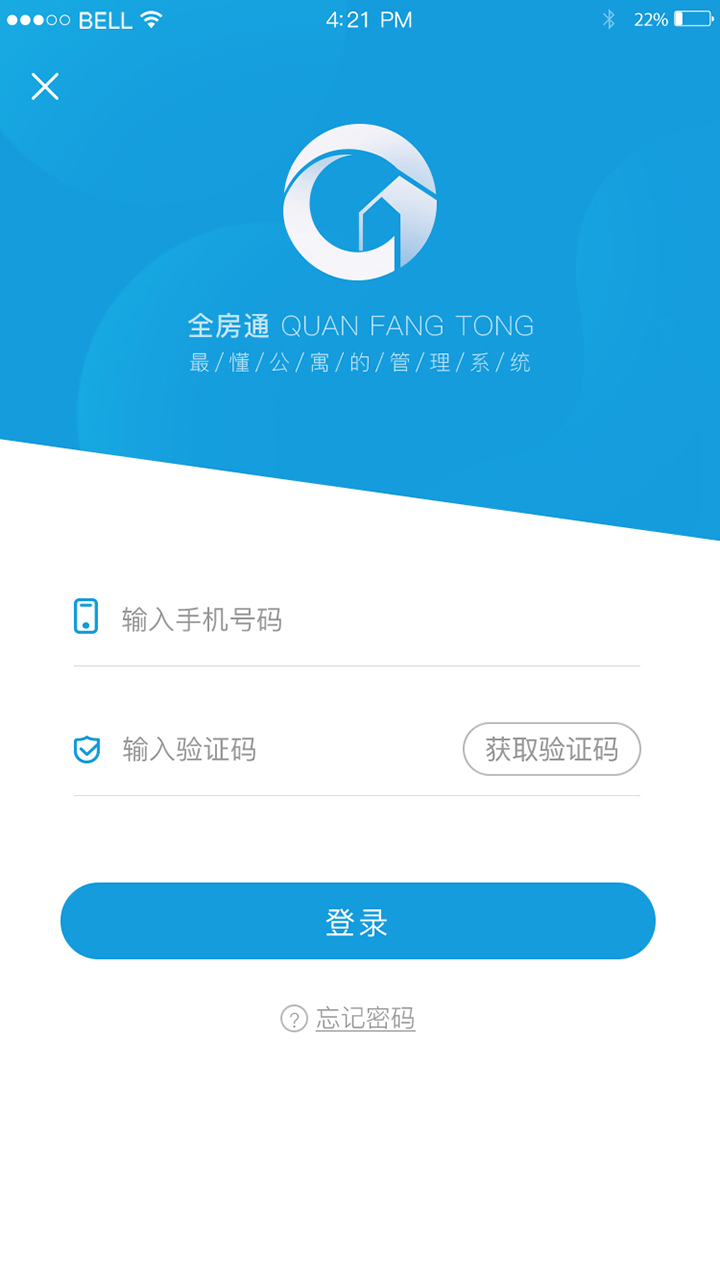The width and height of the screenshot is (720, 1280).
Task: Click the phone icon beside the mobile number field
Action: click(85, 619)
